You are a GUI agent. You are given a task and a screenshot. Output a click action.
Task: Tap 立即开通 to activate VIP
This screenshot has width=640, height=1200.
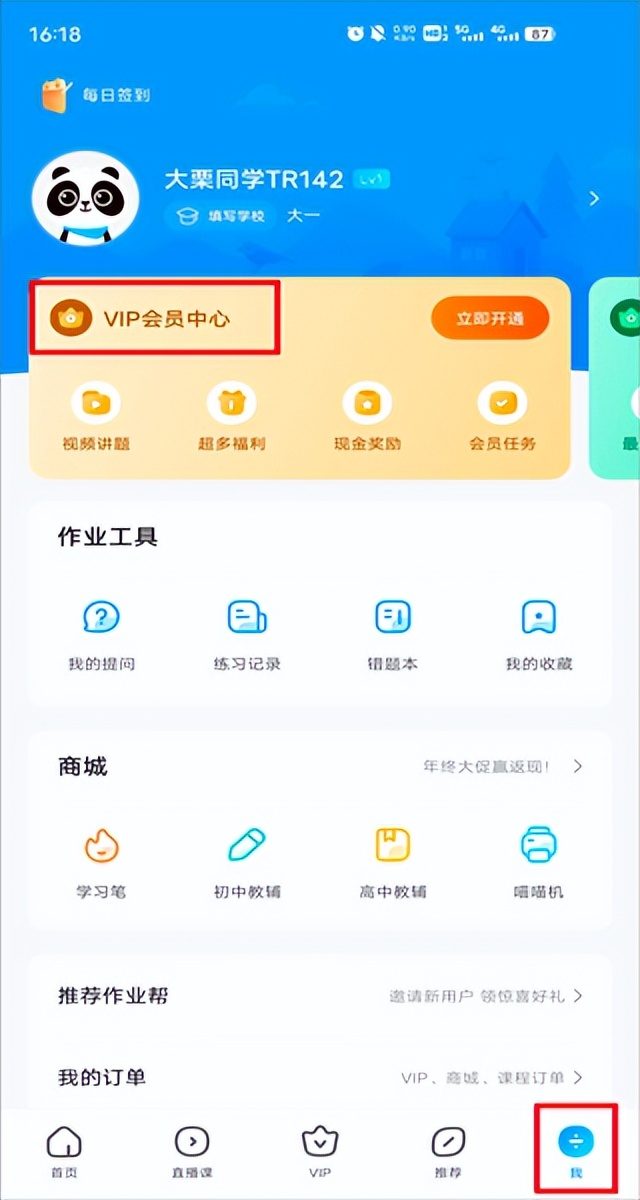[x=490, y=319]
